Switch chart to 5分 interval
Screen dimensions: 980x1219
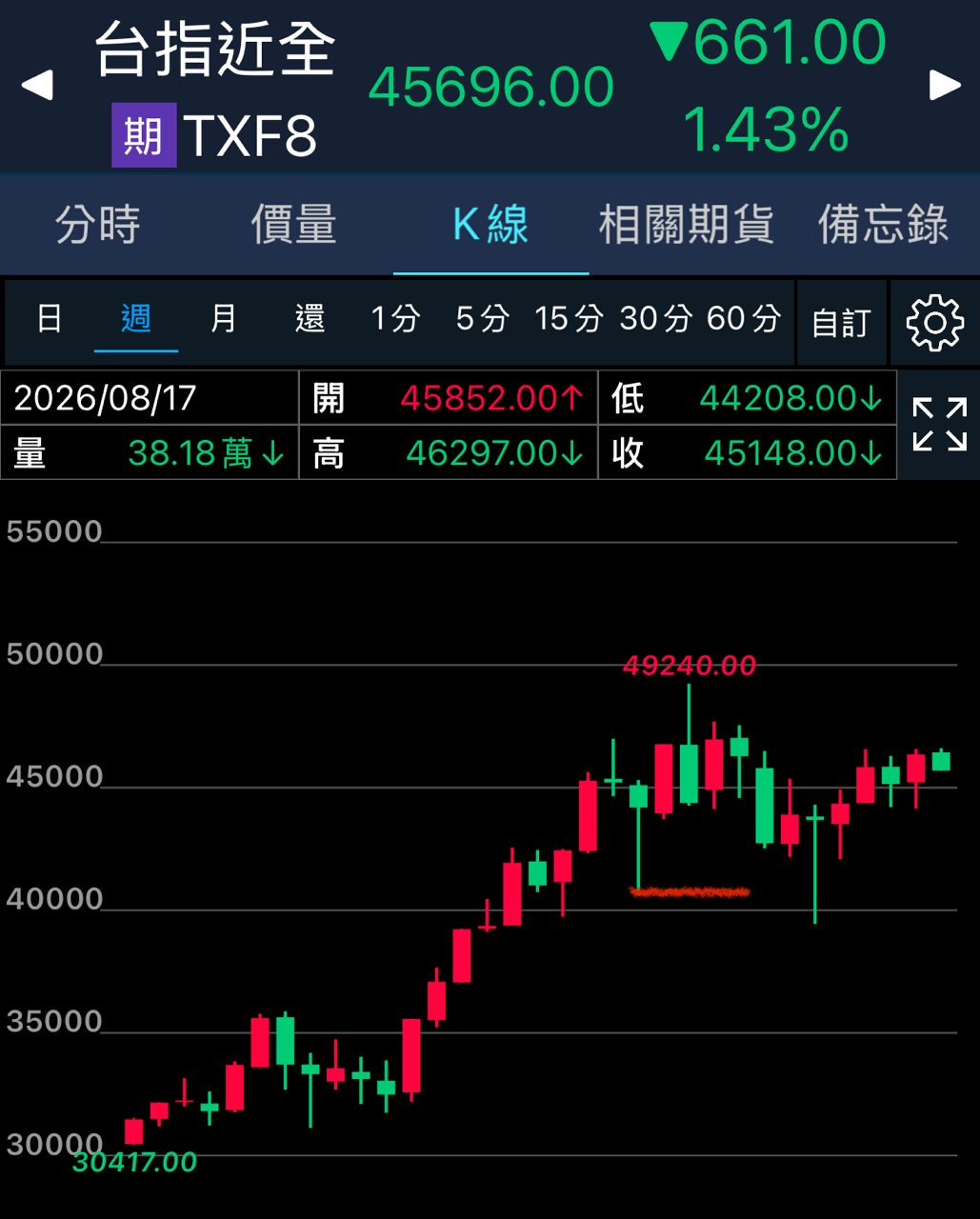pos(482,318)
